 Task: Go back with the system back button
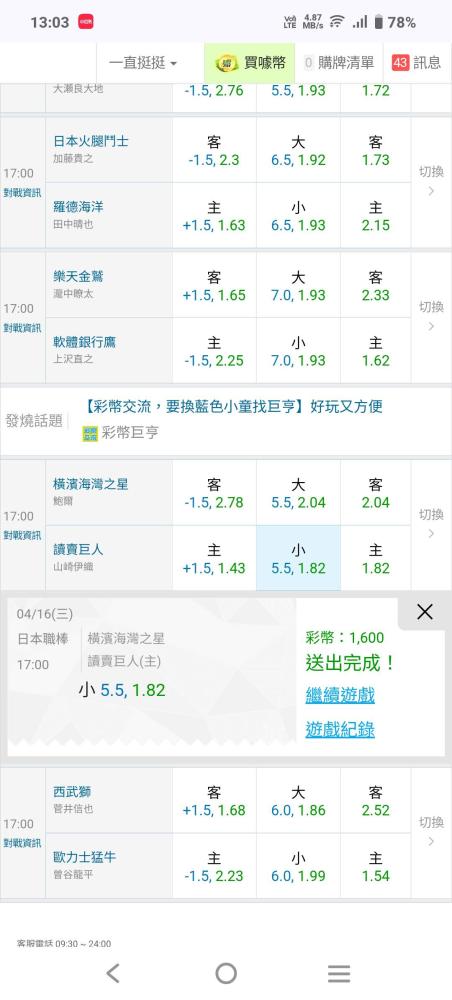pos(113,973)
